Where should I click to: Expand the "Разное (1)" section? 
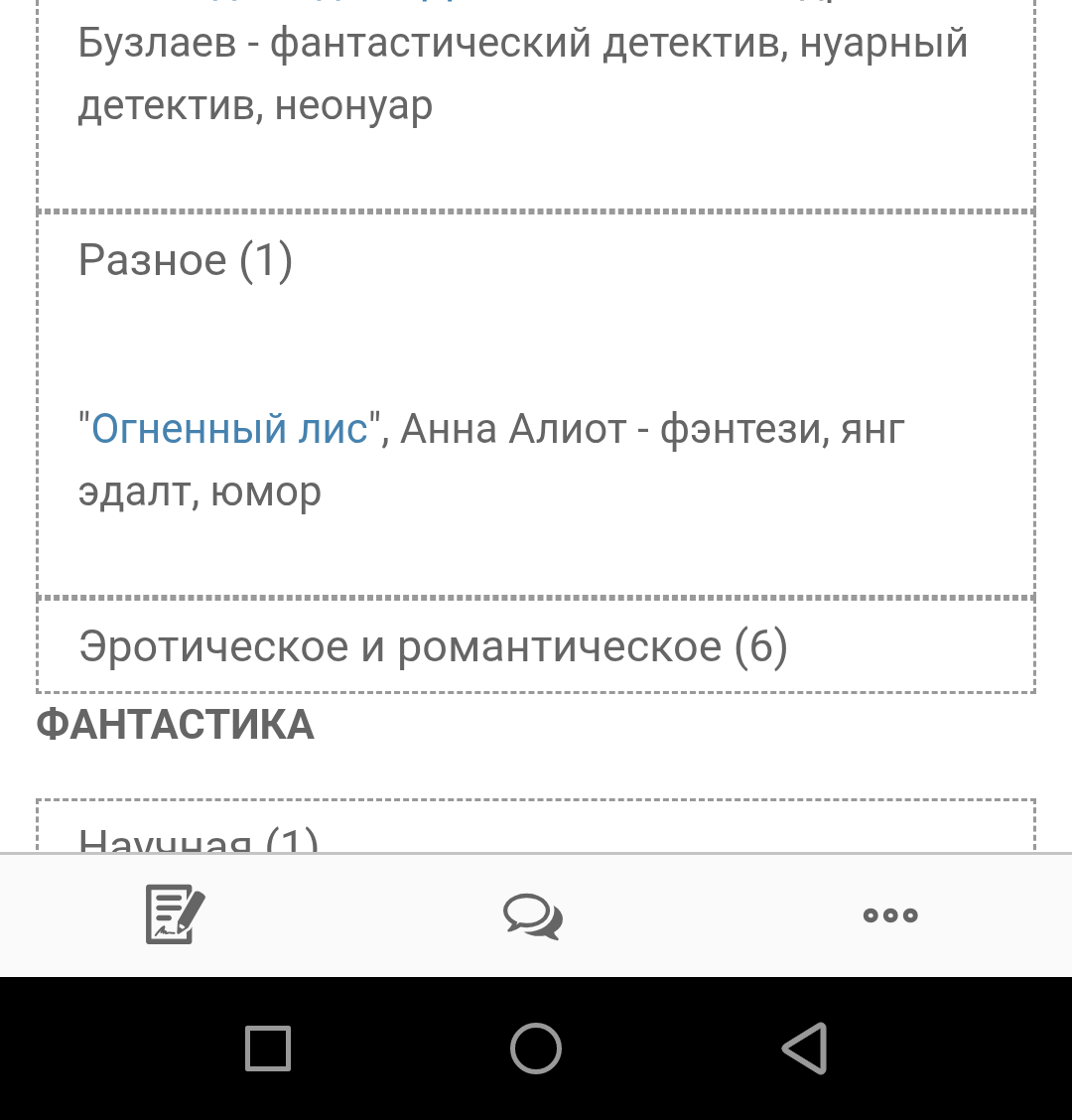click(186, 260)
